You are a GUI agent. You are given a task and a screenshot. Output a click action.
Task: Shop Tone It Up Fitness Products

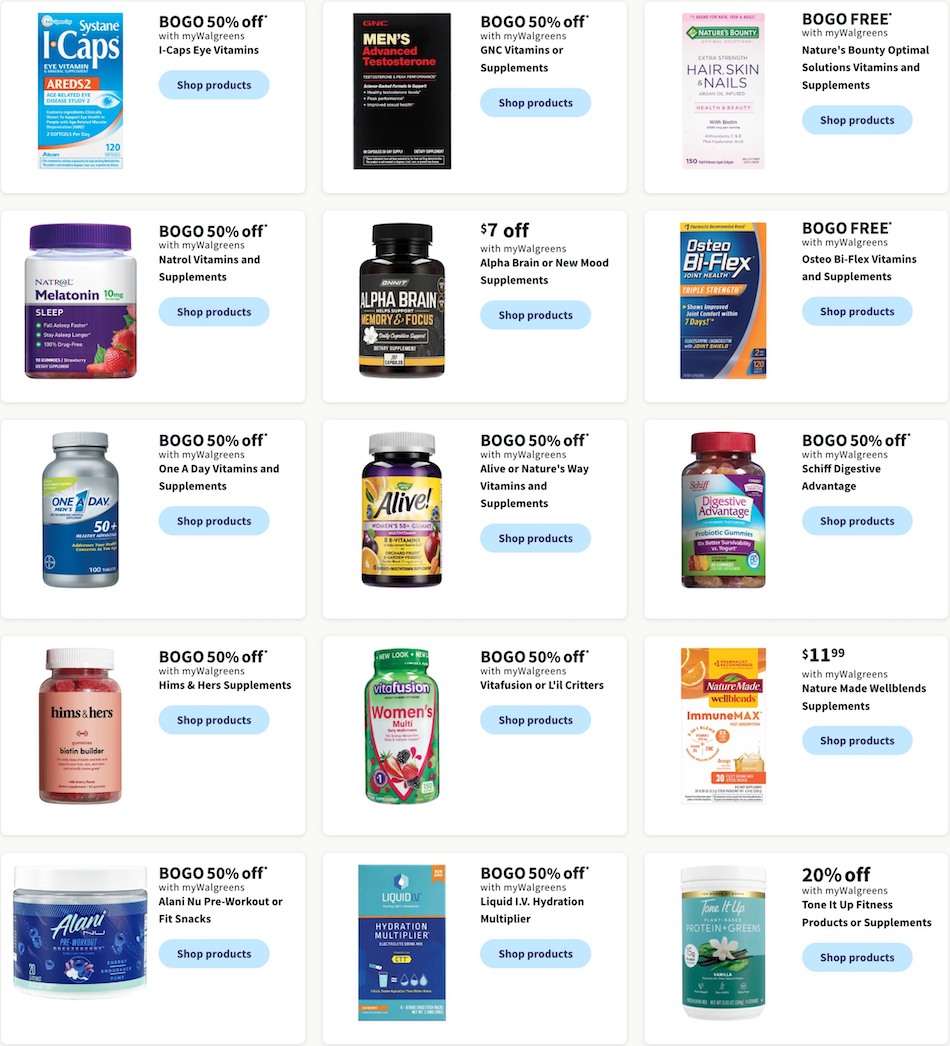coord(857,958)
